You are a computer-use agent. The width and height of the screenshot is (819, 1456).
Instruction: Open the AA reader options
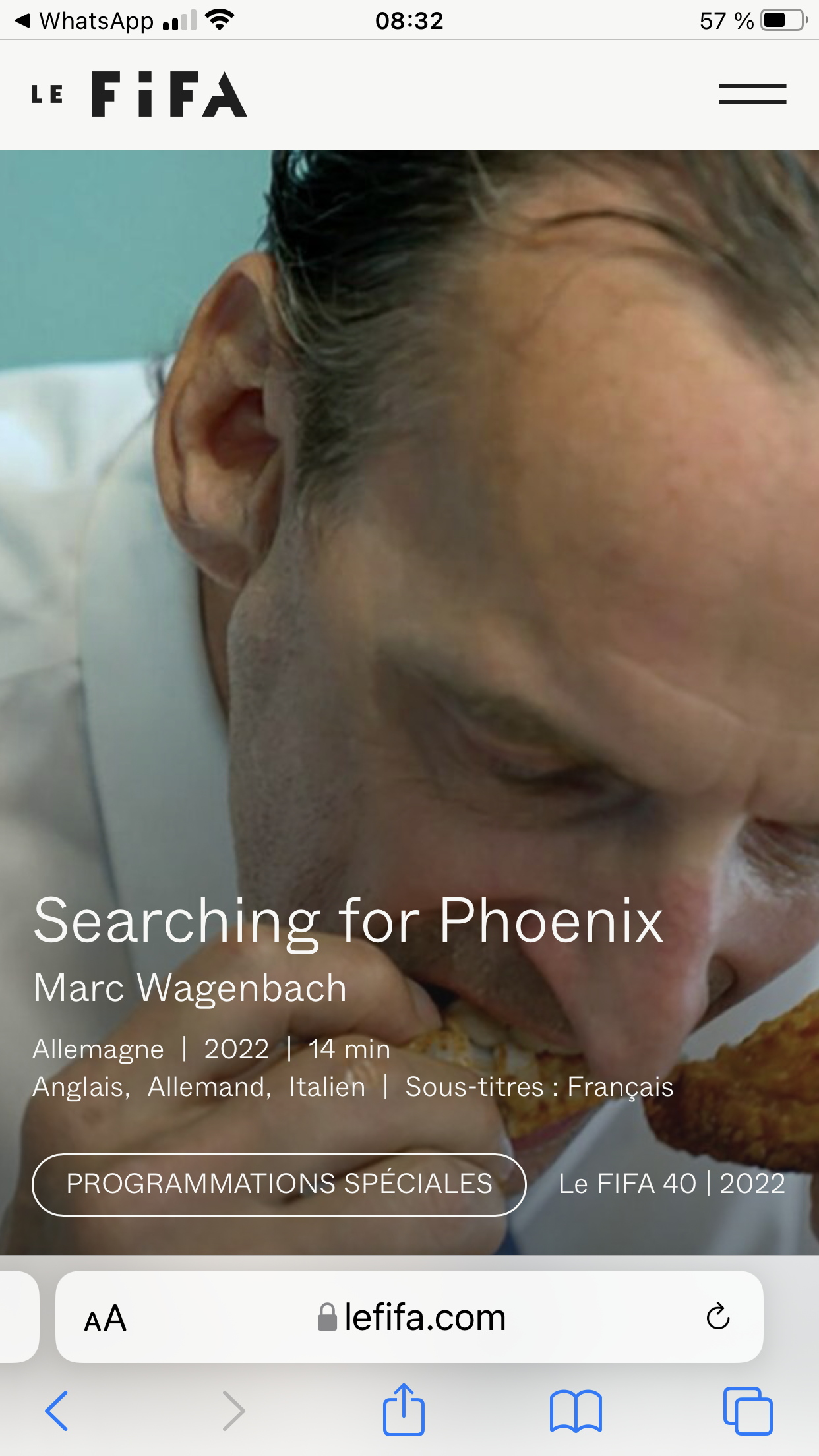pos(106,1318)
